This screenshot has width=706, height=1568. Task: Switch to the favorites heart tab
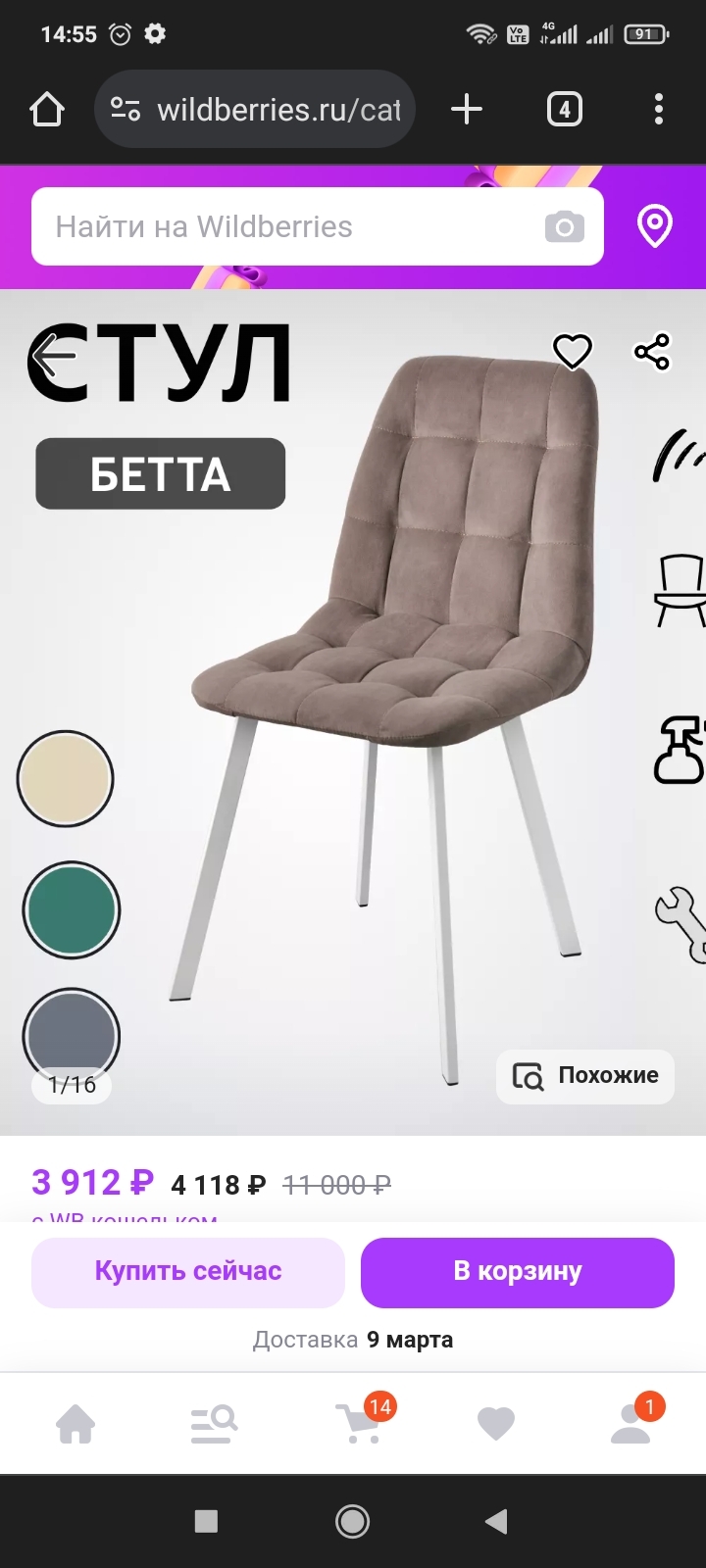[x=495, y=1424]
